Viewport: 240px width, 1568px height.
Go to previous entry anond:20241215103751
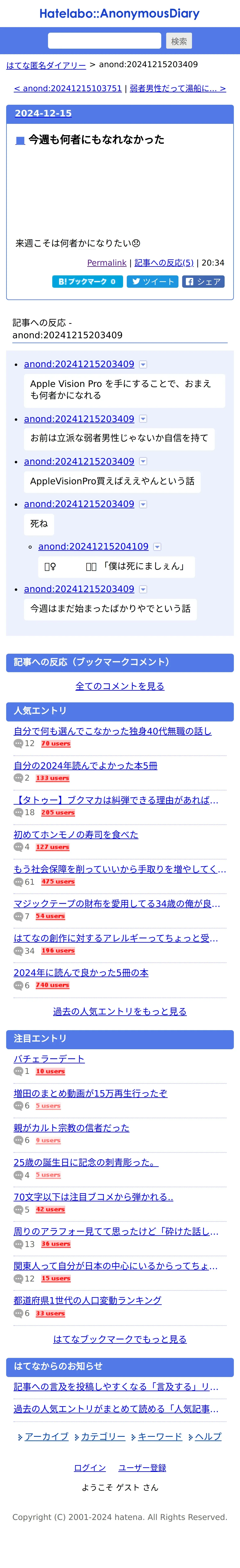(68, 88)
